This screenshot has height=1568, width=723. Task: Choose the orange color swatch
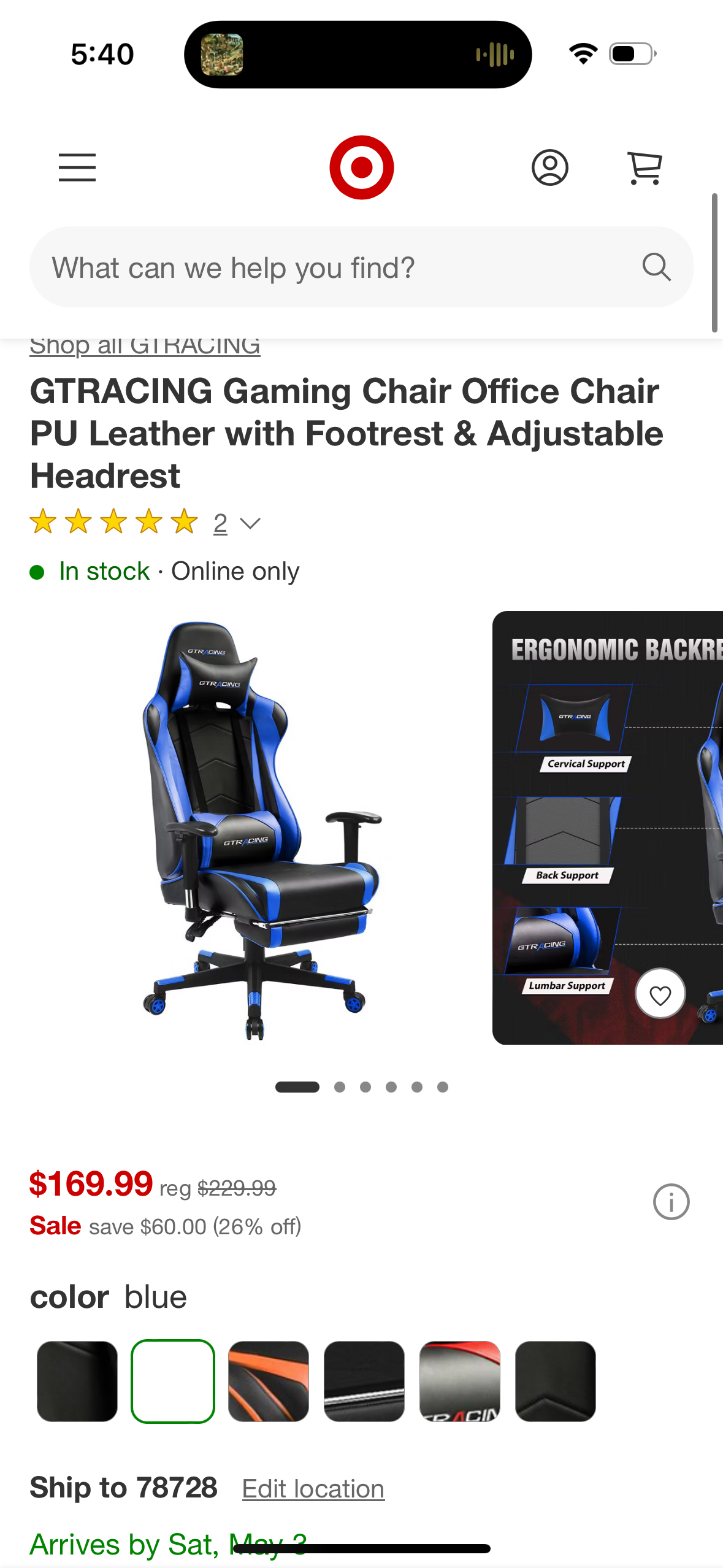click(x=269, y=1381)
